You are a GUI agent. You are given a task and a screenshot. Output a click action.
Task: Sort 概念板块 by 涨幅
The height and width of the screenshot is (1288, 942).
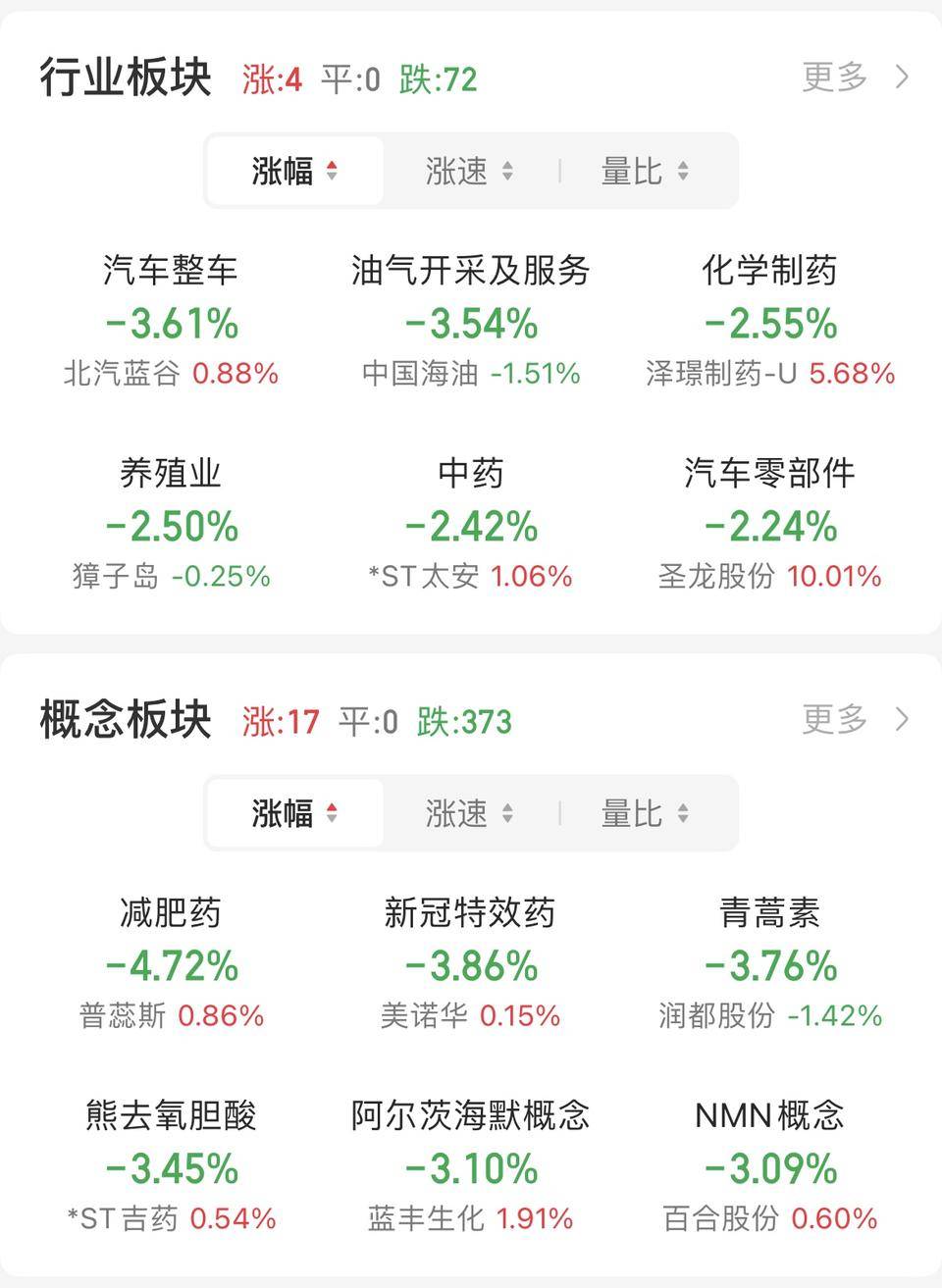294,813
